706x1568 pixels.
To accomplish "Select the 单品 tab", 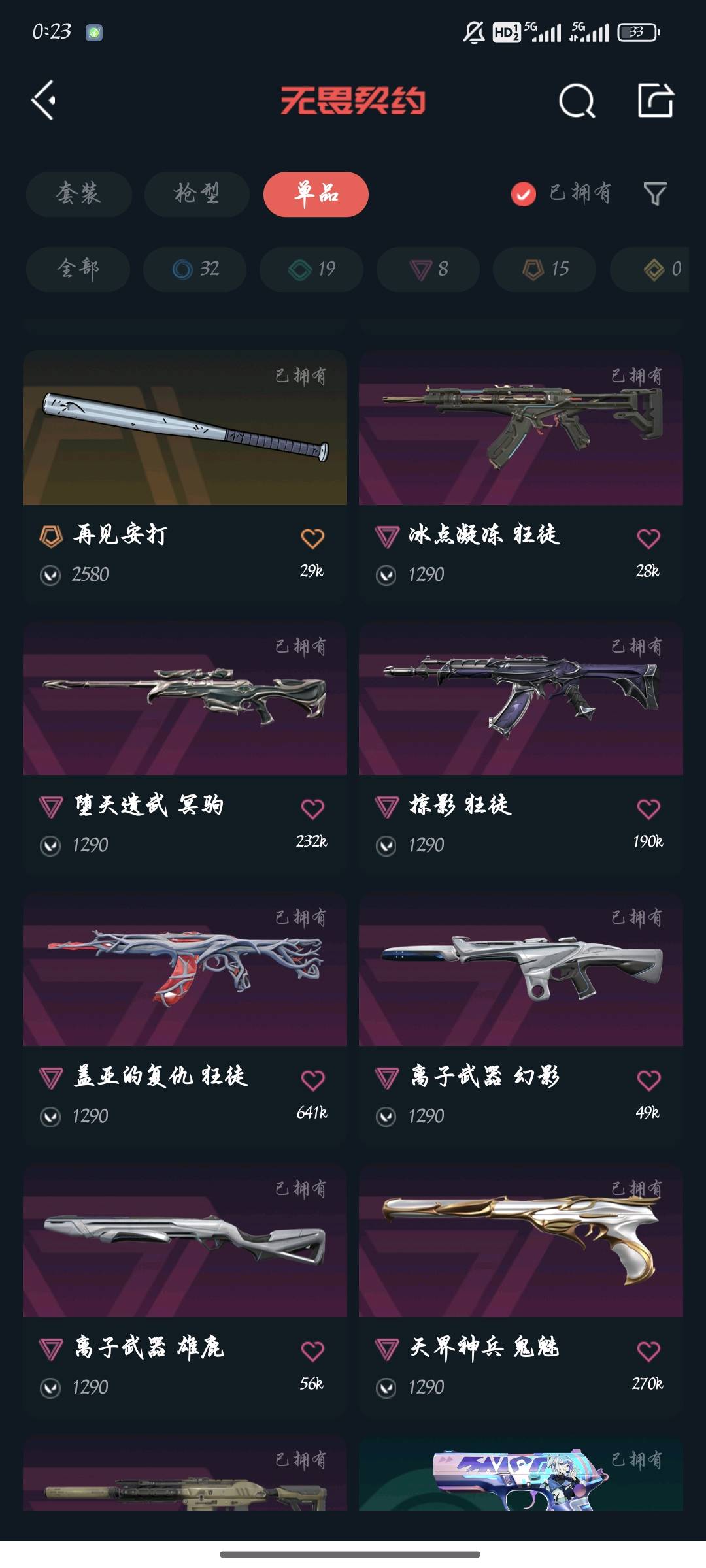I will [316, 194].
